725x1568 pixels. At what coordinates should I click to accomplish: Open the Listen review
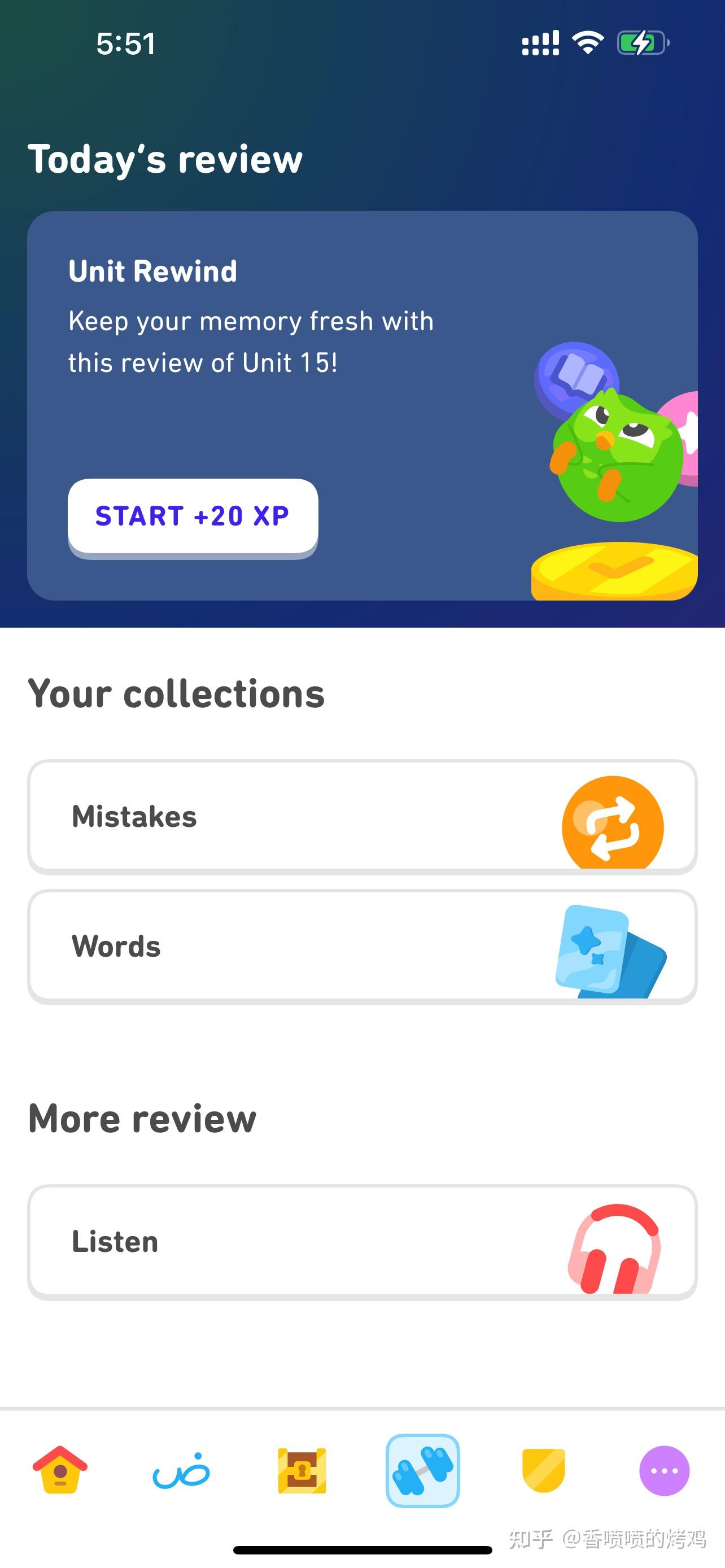coord(362,1241)
